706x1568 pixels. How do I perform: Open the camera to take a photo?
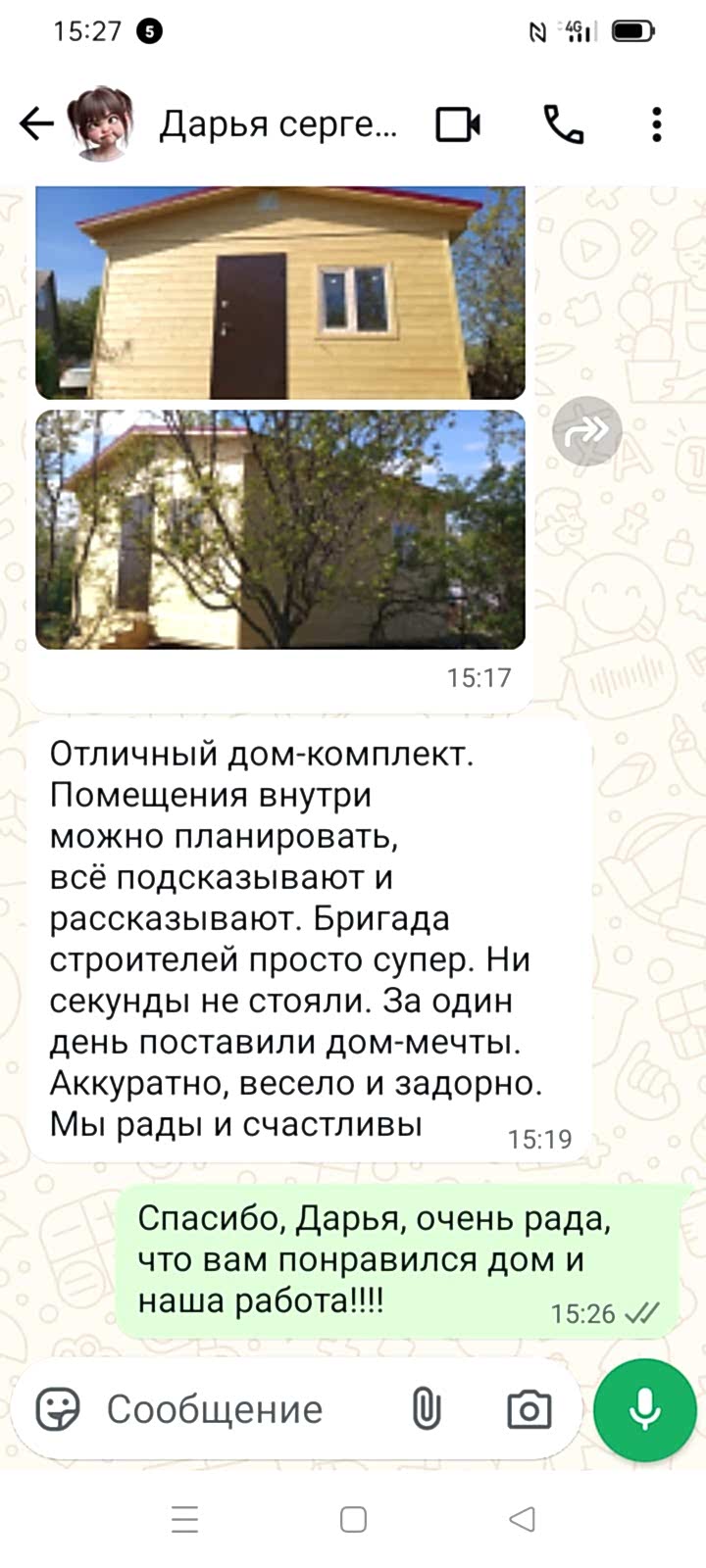(529, 1410)
